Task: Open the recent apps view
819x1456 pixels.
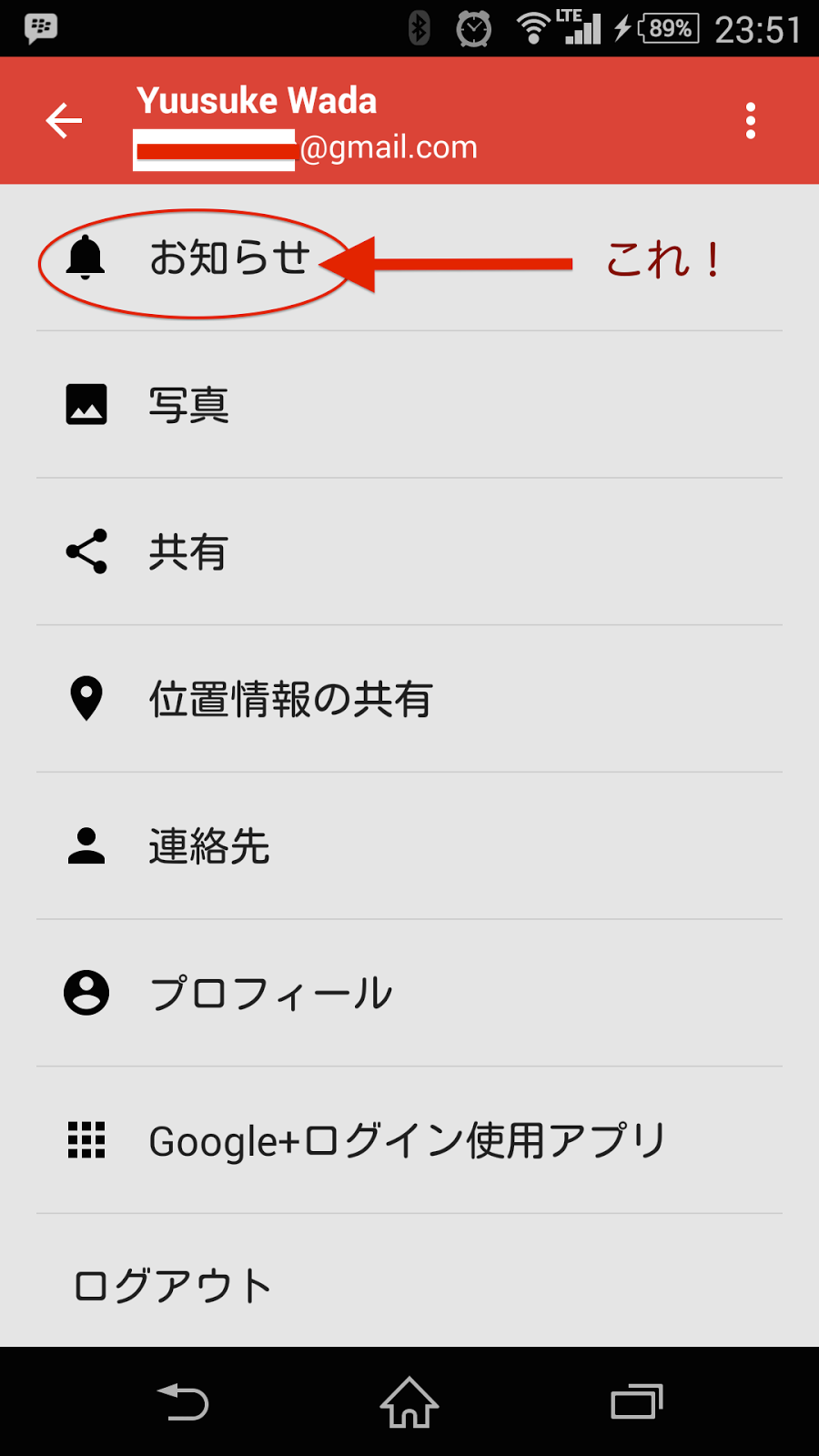Action: tap(636, 1402)
